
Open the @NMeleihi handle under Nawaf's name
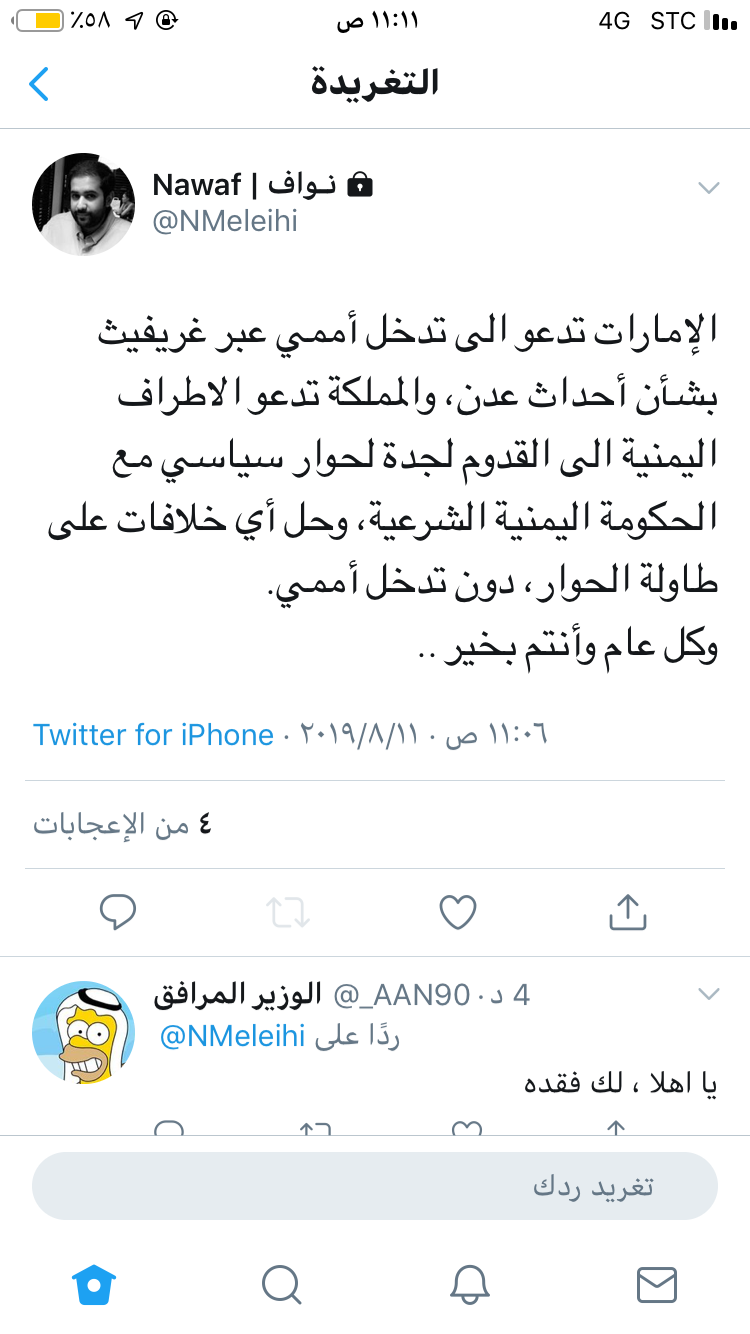[x=225, y=222]
